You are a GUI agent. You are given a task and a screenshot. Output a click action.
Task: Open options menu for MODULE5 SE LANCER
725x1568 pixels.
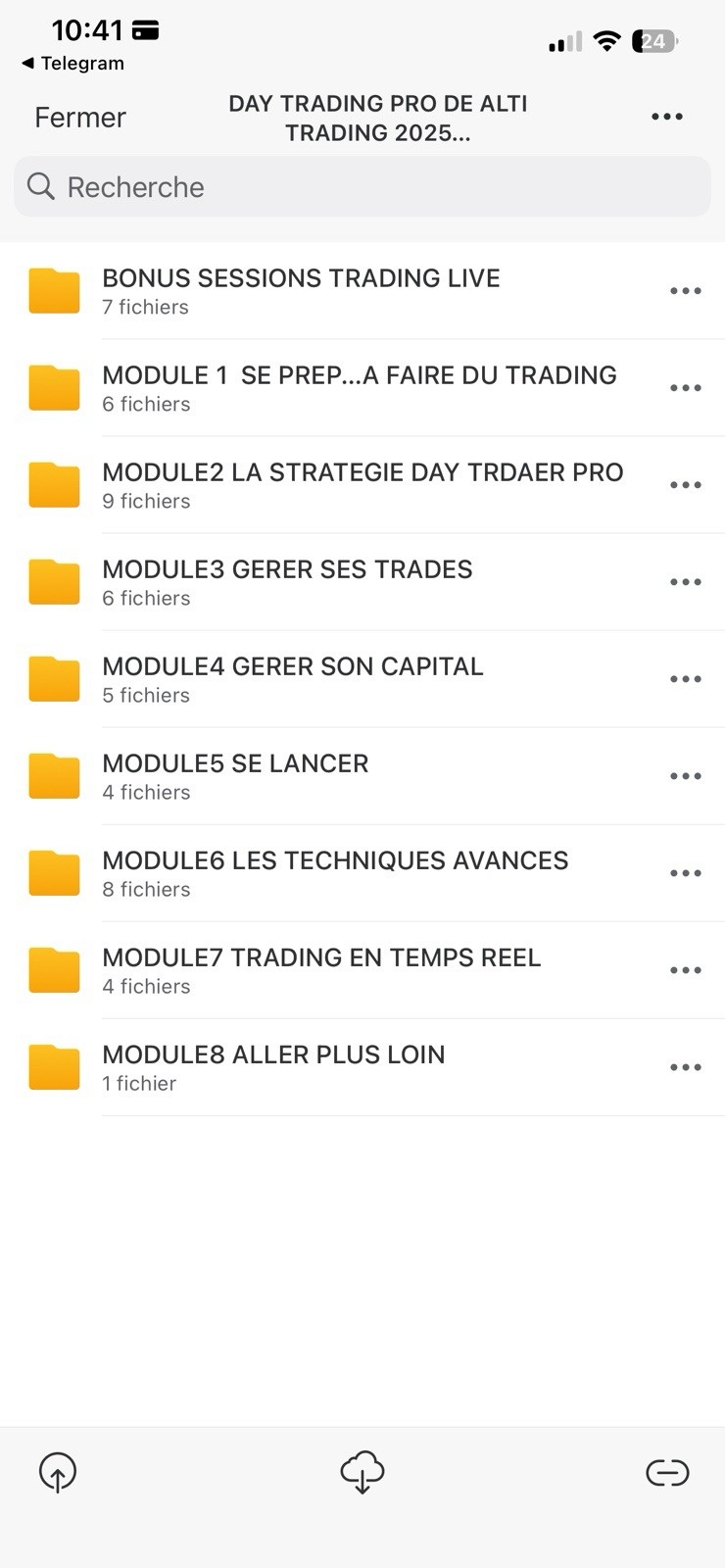pyautogui.click(x=685, y=775)
